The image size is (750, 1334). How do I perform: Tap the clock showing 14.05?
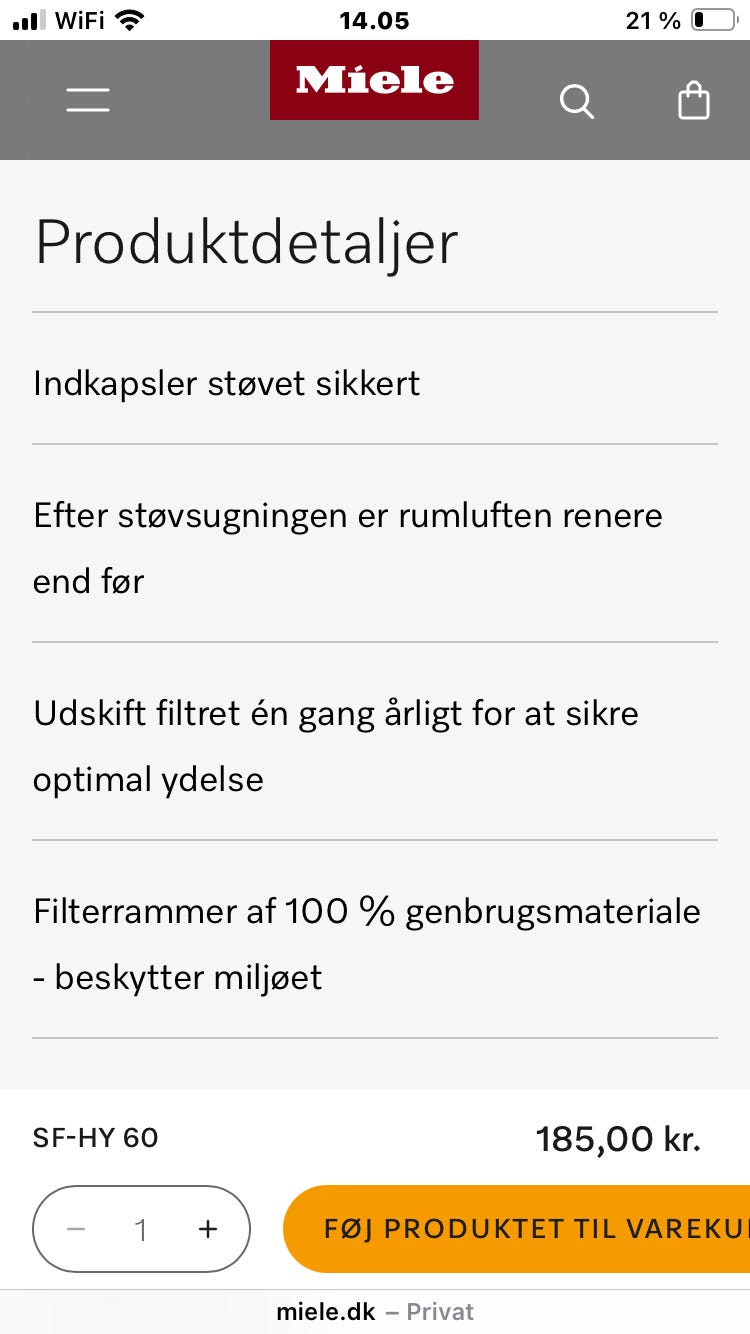(x=374, y=20)
